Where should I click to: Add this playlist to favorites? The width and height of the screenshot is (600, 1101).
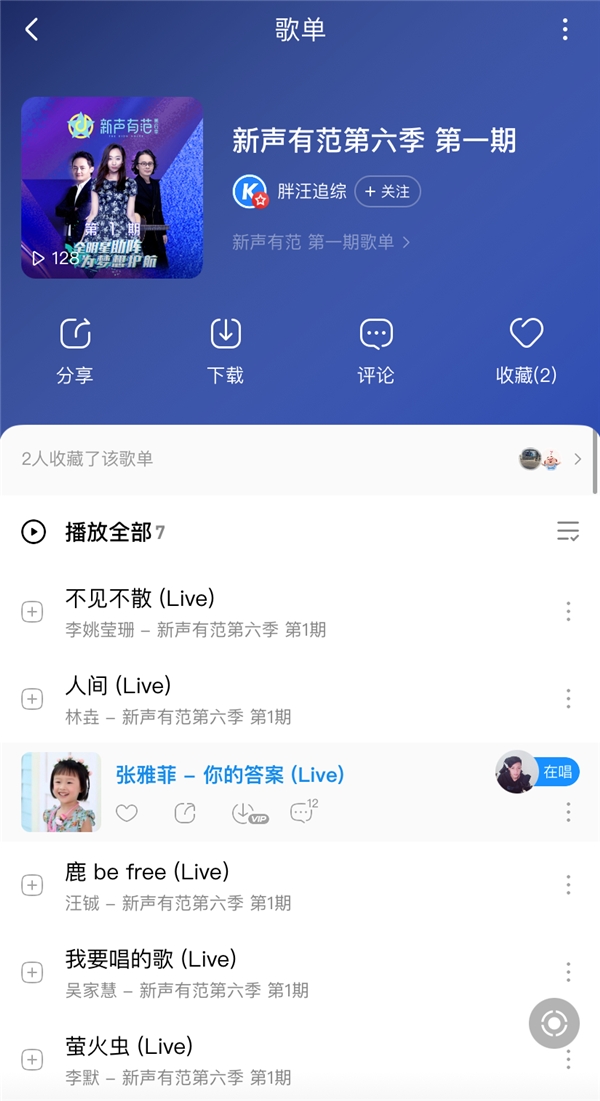coord(526,351)
